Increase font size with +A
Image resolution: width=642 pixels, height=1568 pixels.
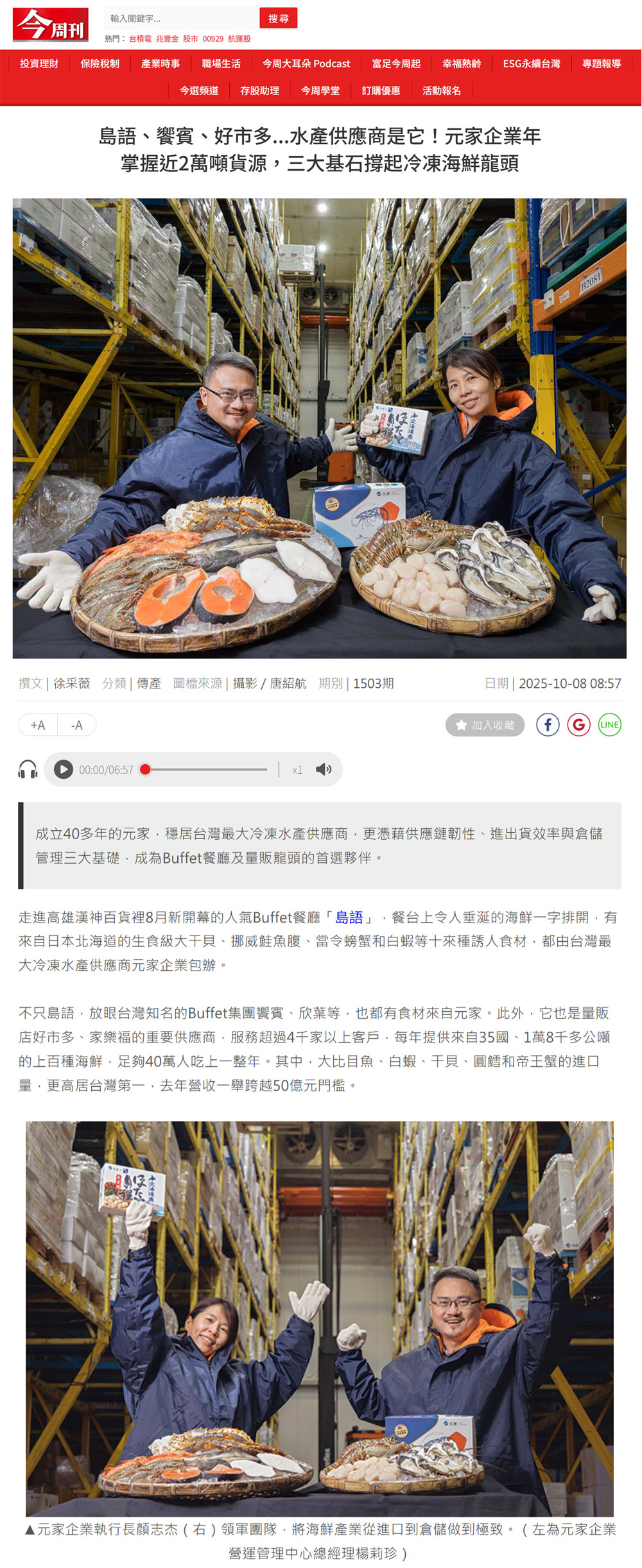[38, 725]
